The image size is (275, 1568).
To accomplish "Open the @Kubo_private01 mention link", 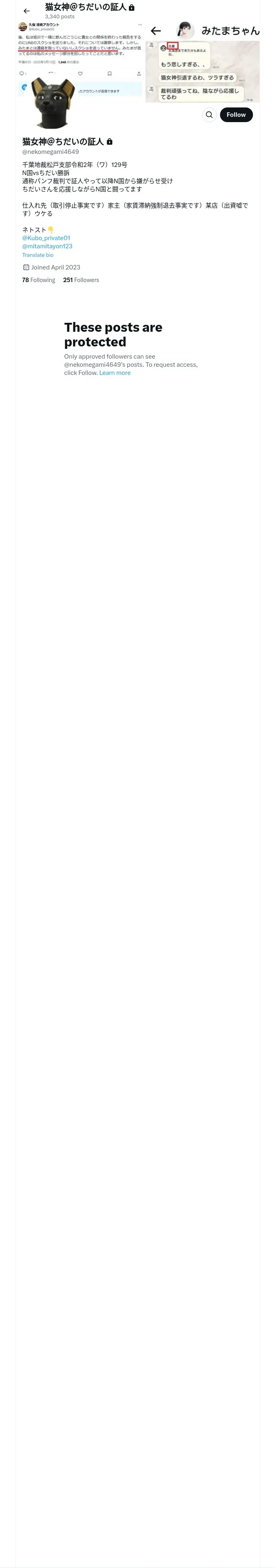I will coord(46,238).
